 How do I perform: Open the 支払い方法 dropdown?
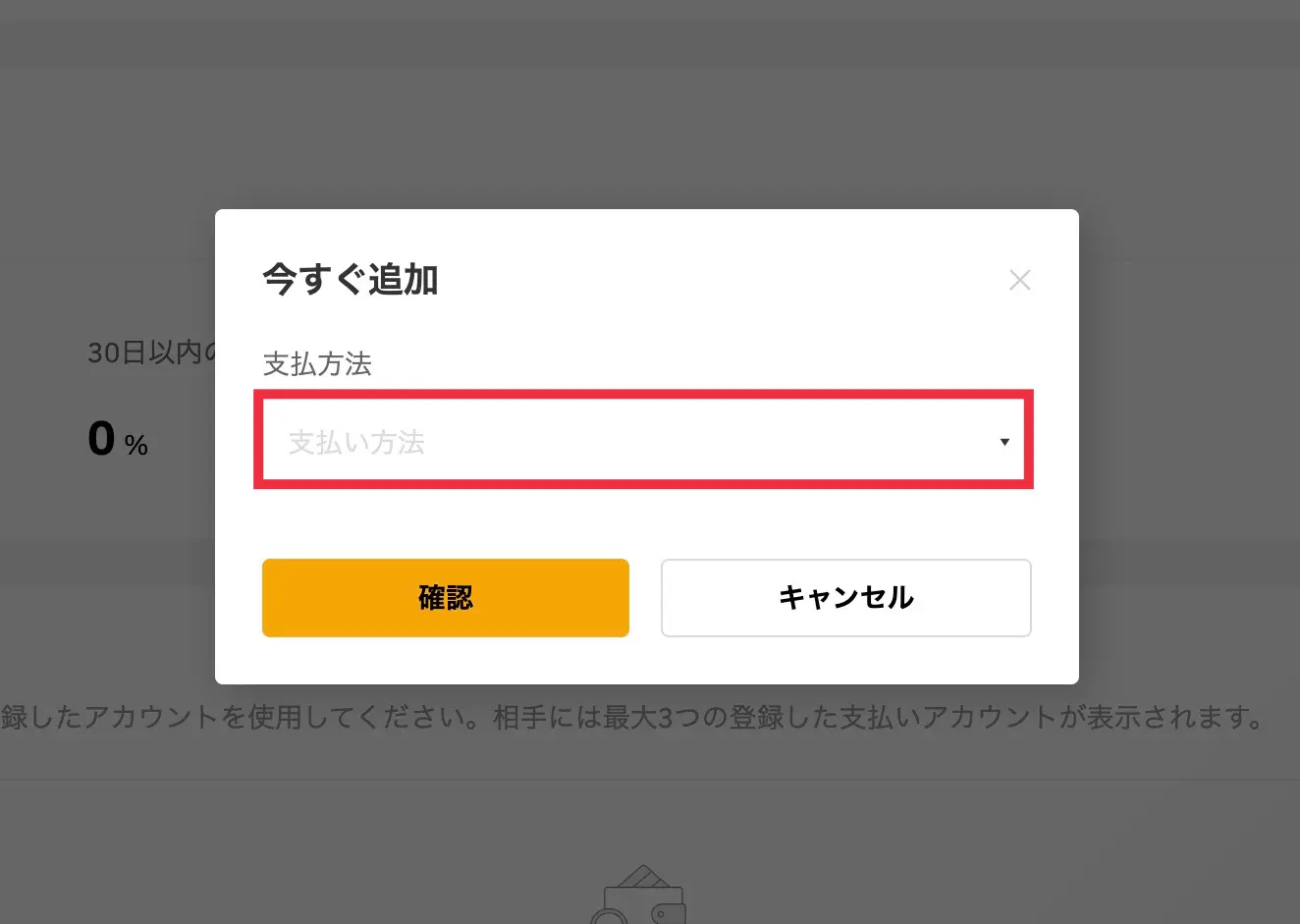coord(643,442)
